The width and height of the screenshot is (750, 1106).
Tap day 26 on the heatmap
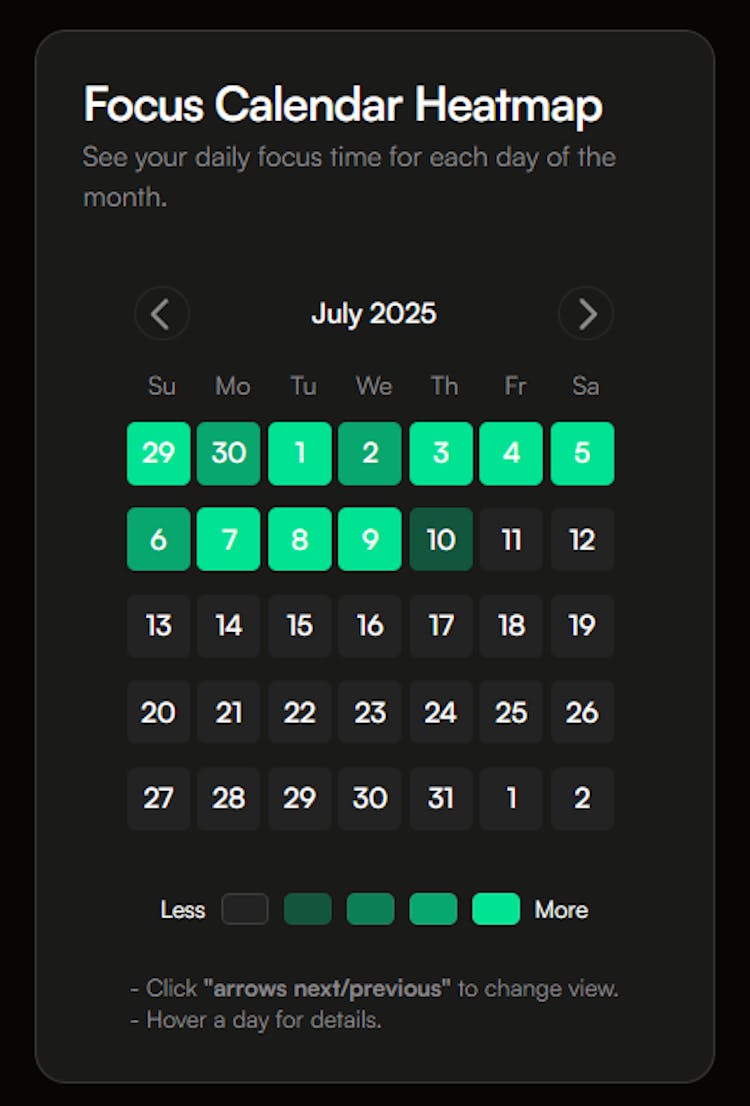coord(582,713)
